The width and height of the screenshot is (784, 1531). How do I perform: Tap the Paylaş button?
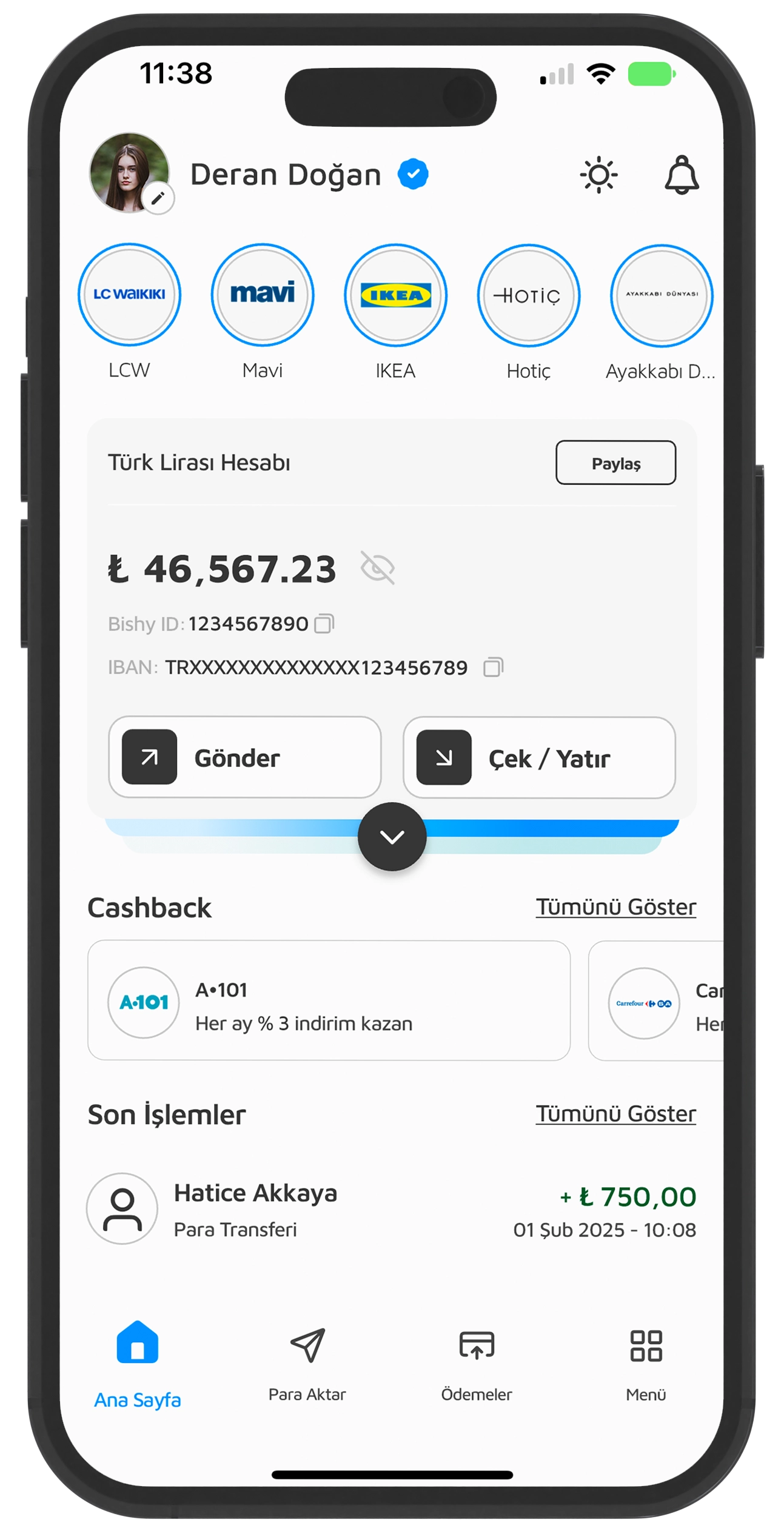615,463
